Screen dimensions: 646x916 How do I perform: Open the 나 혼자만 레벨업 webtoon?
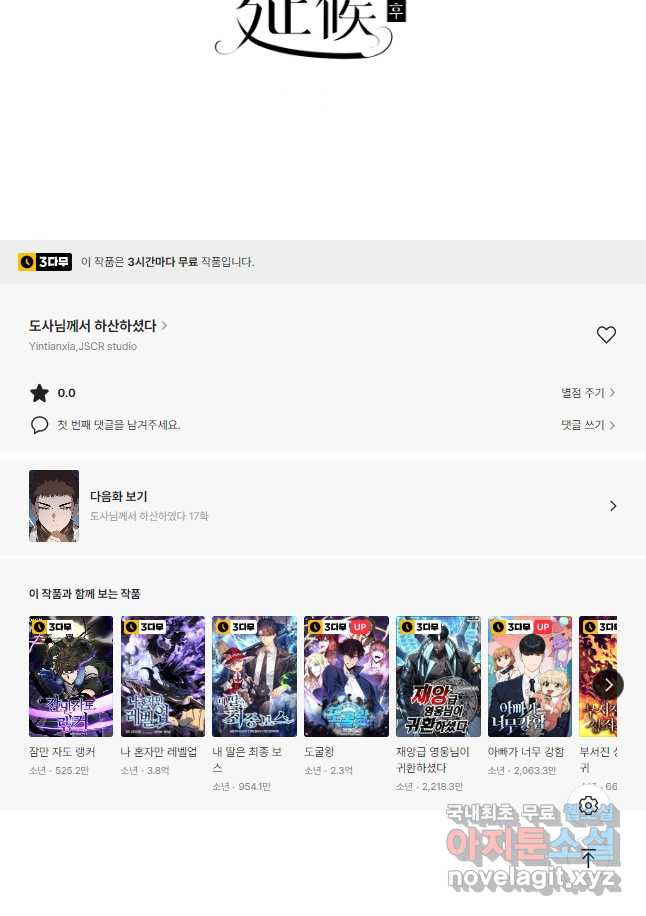pyautogui.click(x=163, y=677)
